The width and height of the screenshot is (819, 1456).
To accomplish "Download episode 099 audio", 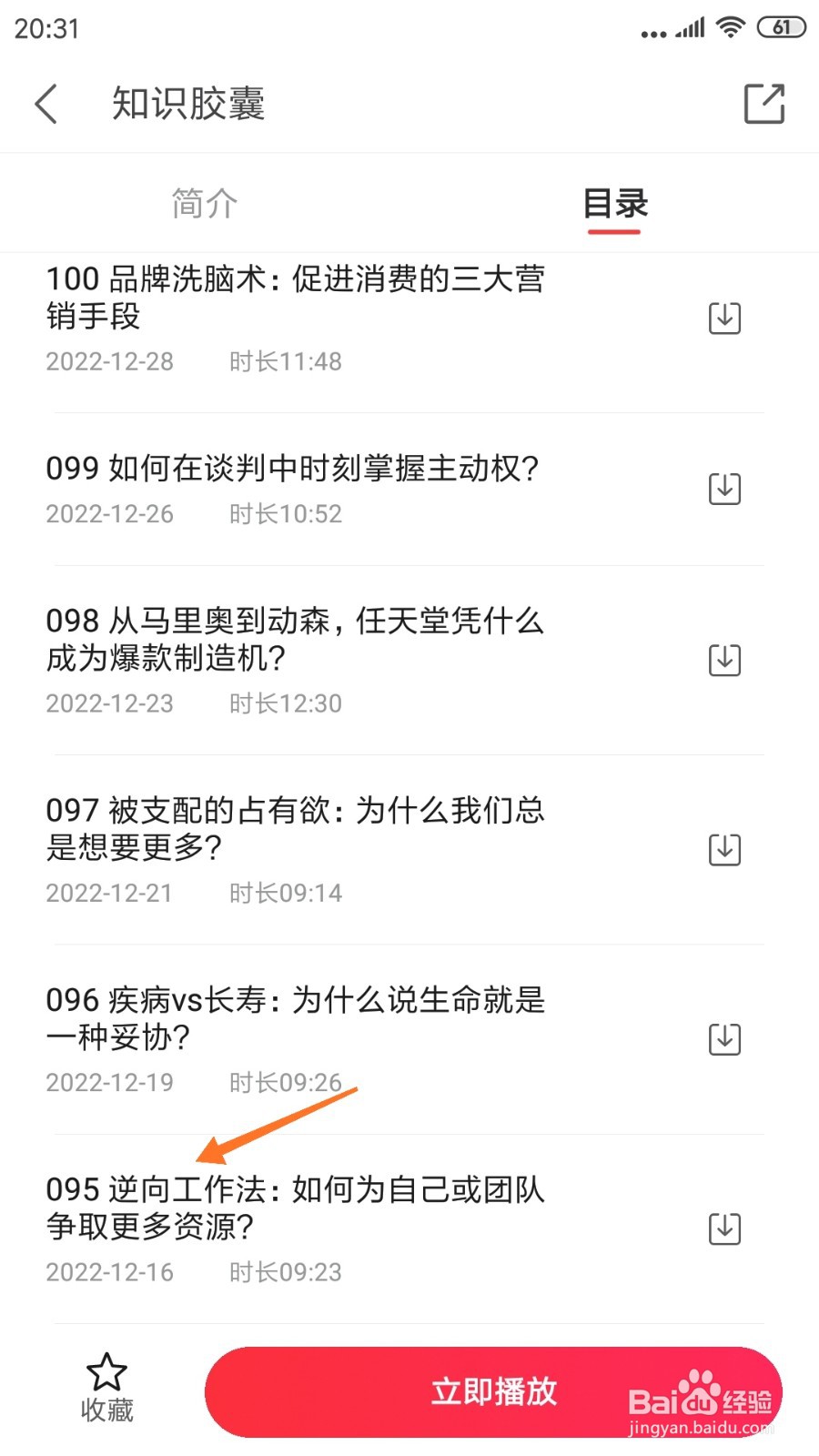I will (x=724, y=489).
